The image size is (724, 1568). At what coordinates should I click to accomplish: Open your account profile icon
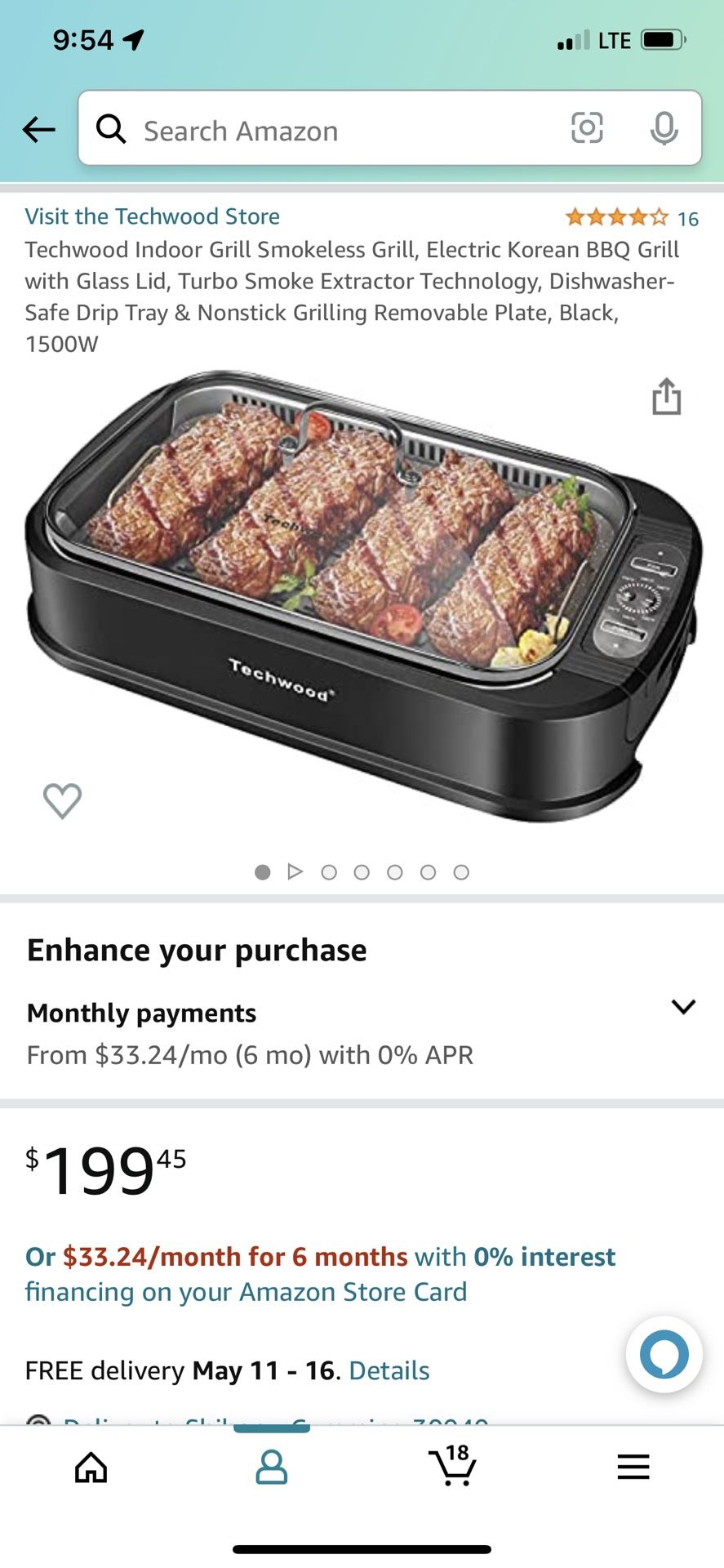pyautogui.click(x=271, y=1467)
